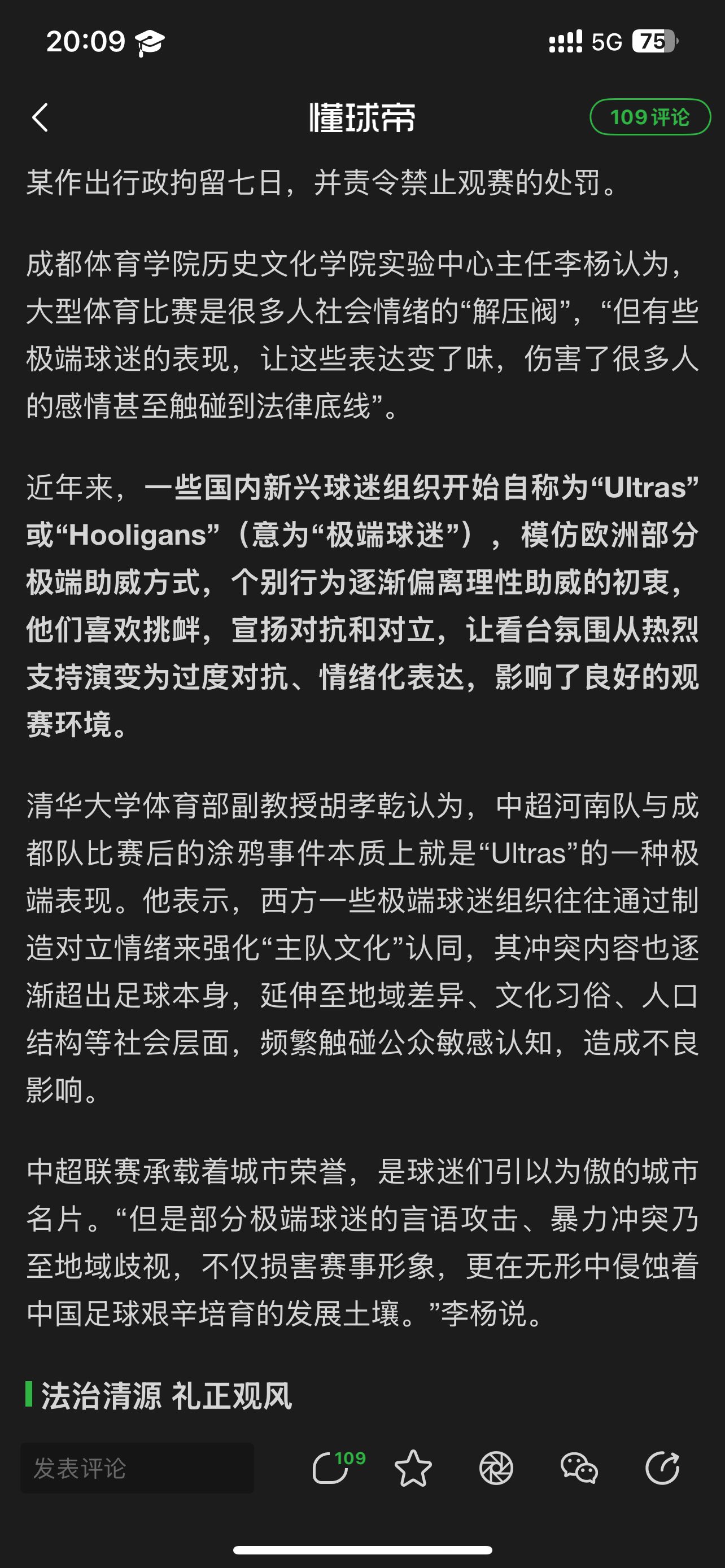
Task: Open the share arrow icon
Action: 662,1468
